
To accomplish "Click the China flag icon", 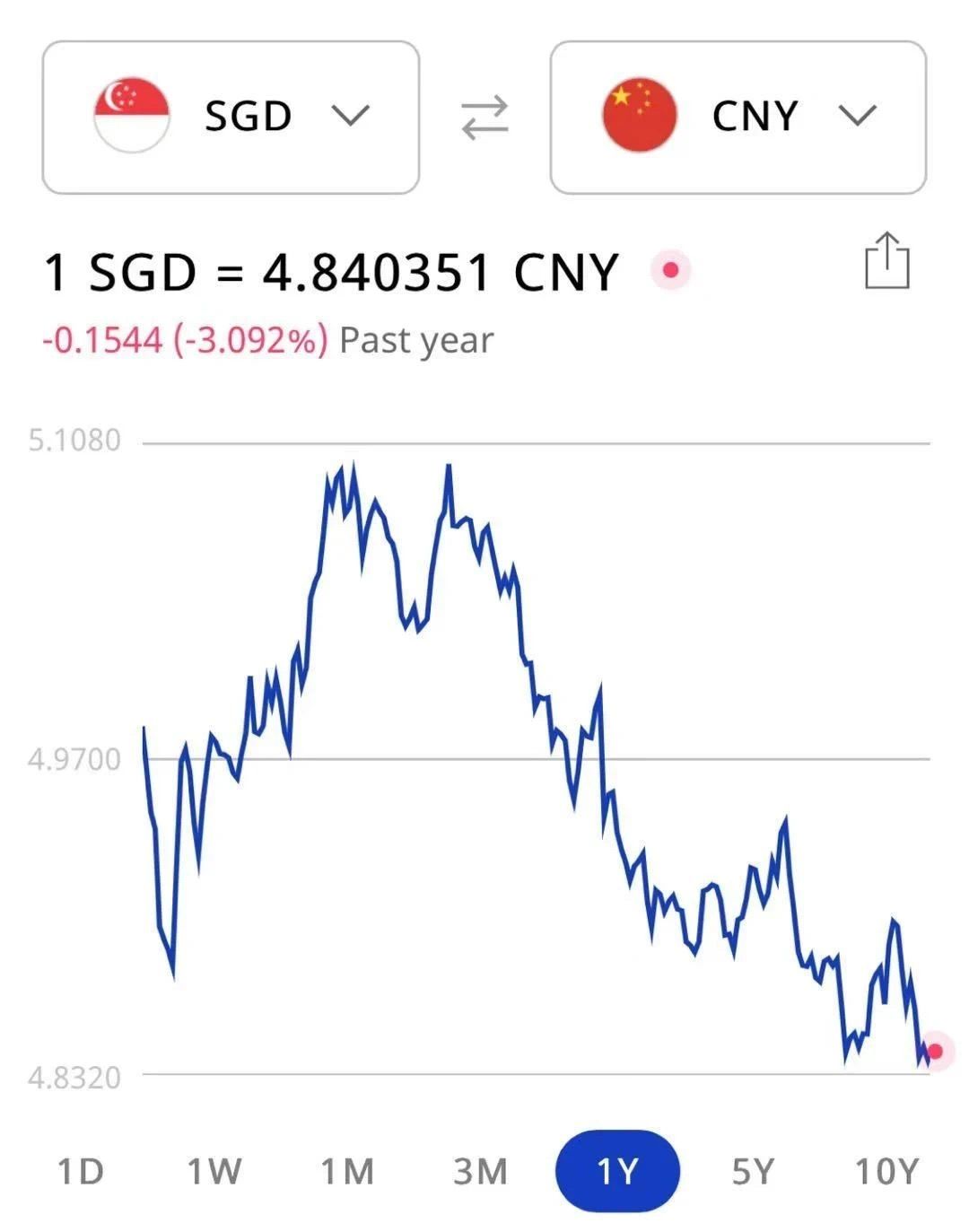I will pyautogui.click(x=639, y=115).
